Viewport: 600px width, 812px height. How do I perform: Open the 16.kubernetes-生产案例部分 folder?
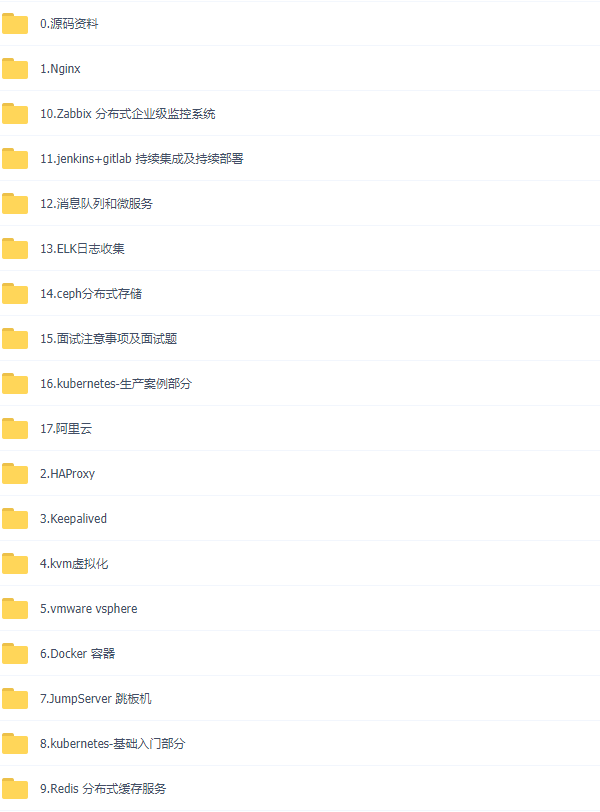[115, 384]
